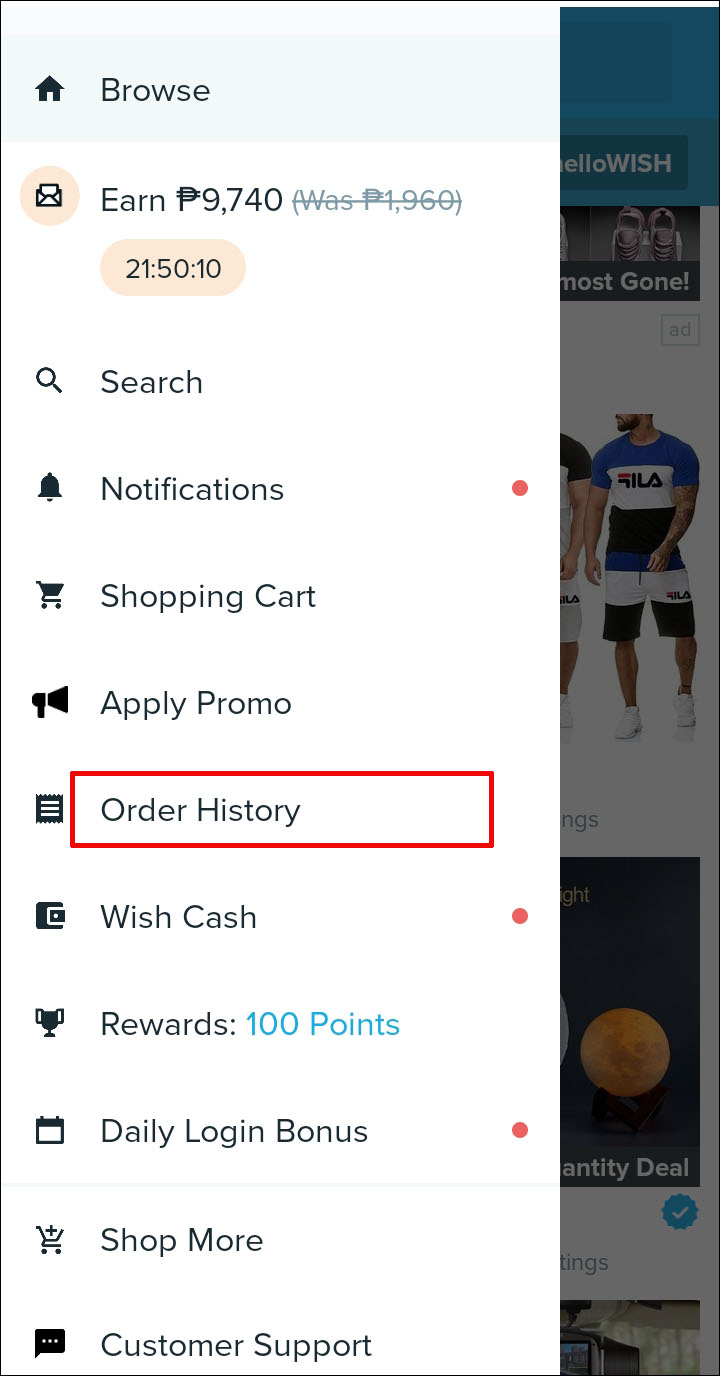View Order History
This screenshot has width=720, height=1376.
tap(200, 810)
